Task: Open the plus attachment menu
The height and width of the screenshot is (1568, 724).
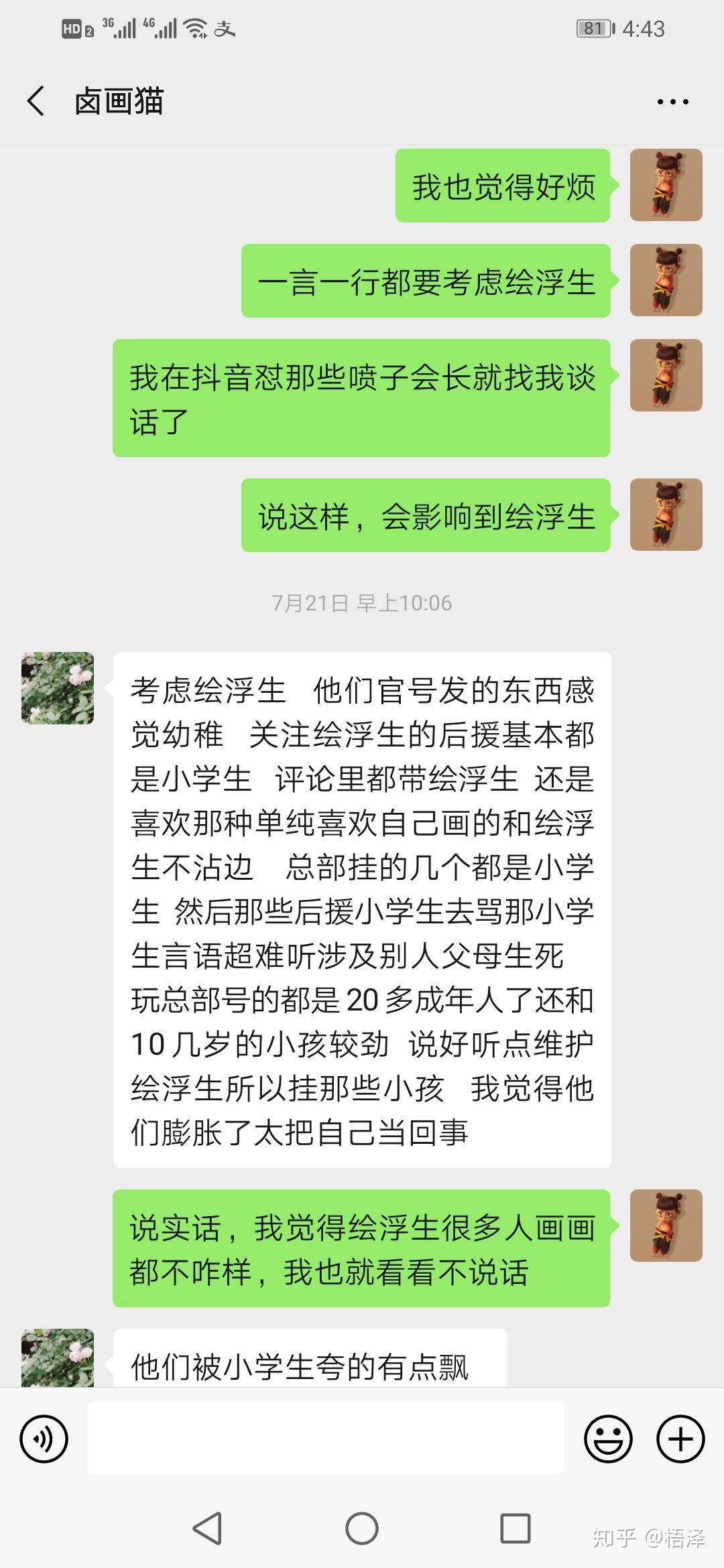Action: 680,1439
